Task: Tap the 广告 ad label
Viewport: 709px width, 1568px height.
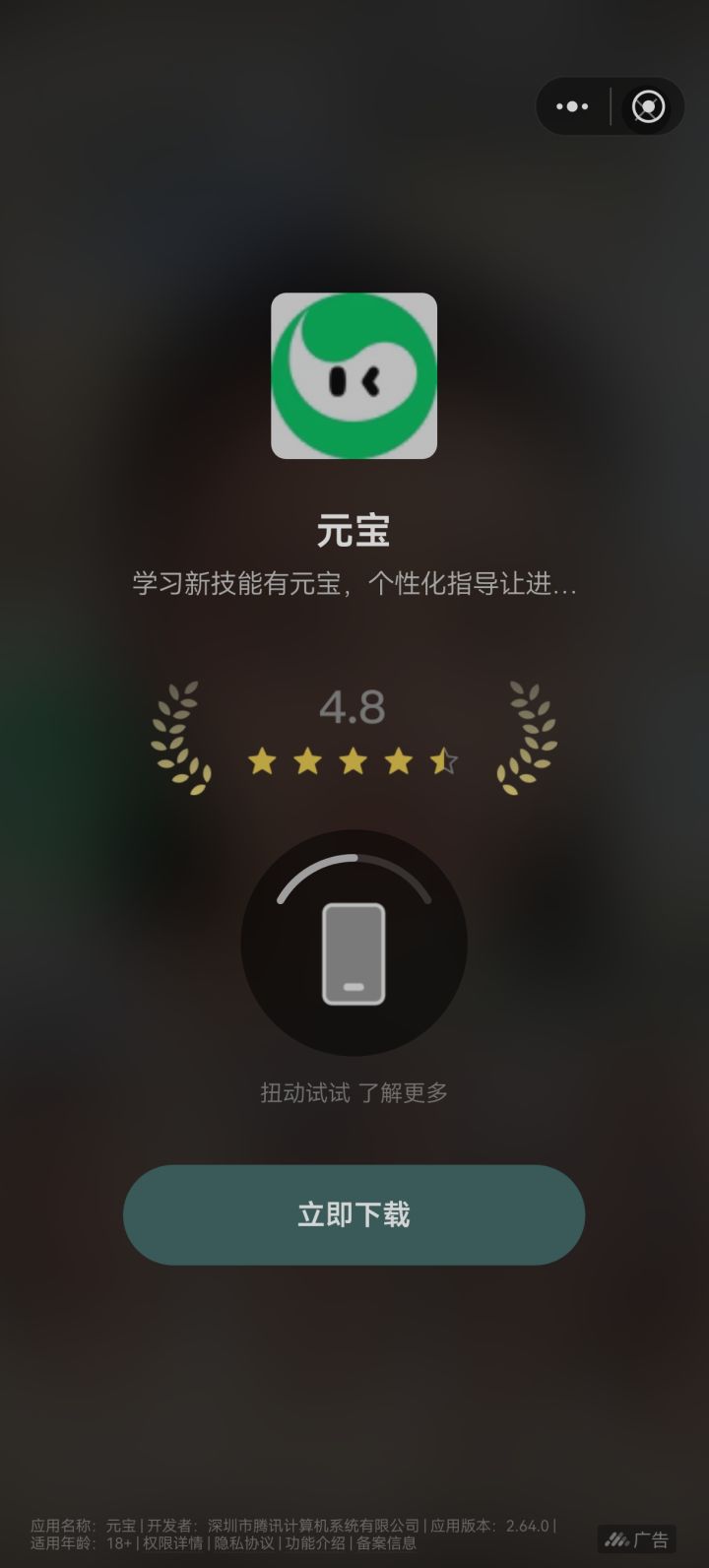Action: 637,1539
